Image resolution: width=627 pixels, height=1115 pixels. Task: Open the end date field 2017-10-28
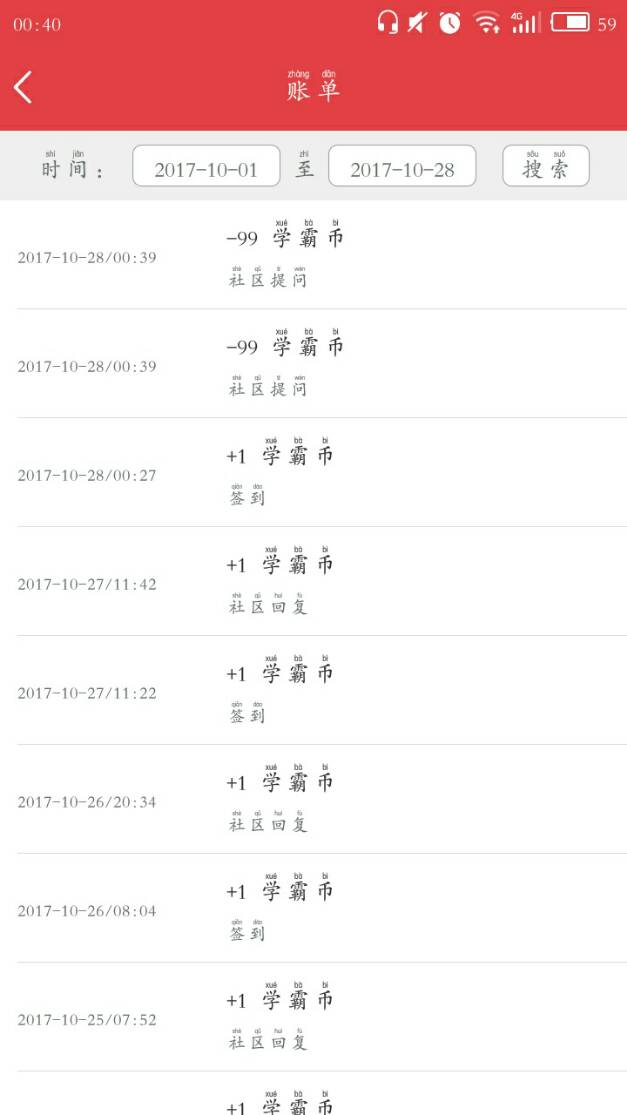tap(402, 167)
